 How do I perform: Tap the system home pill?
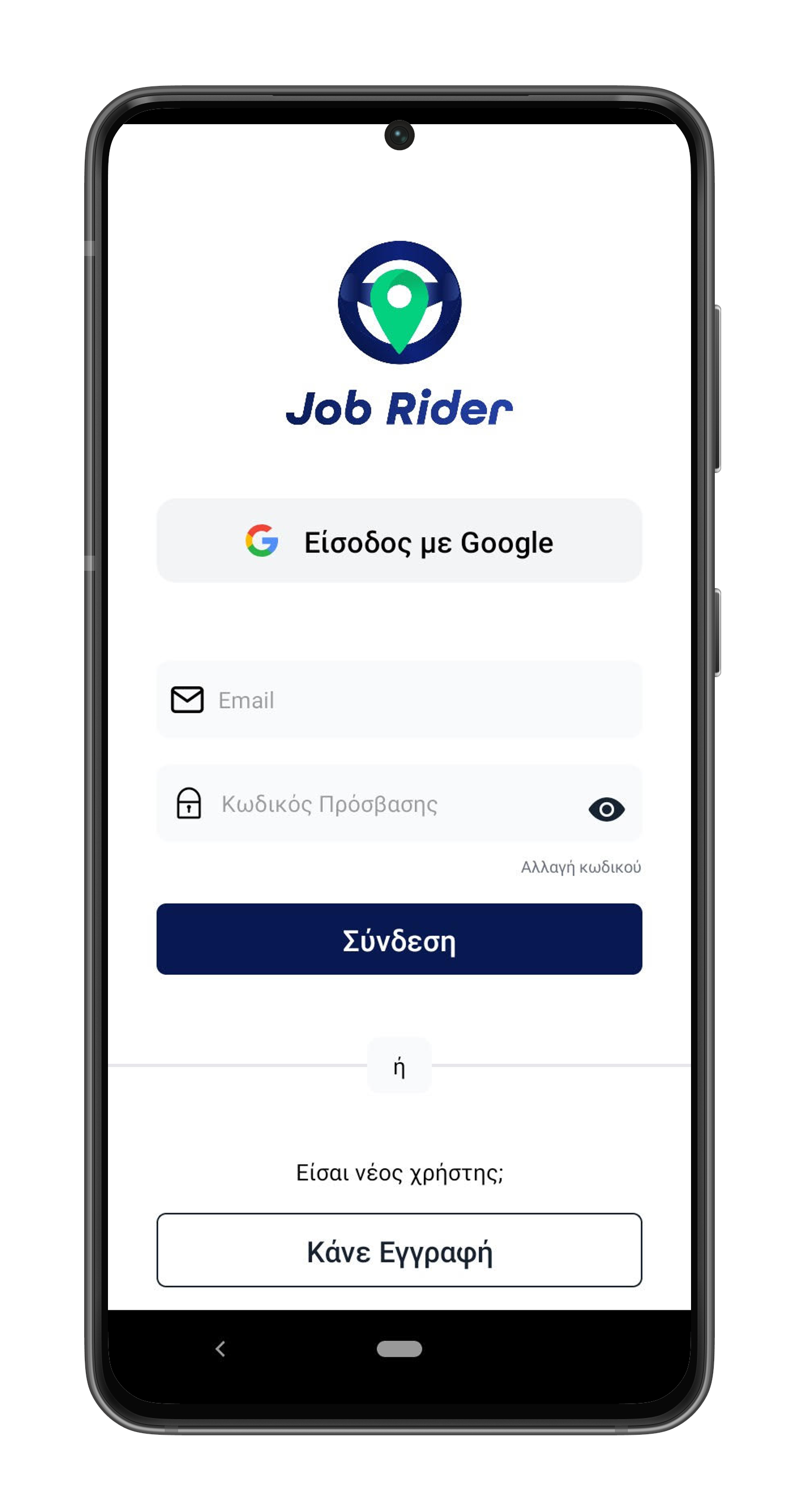pos(399,1349)
